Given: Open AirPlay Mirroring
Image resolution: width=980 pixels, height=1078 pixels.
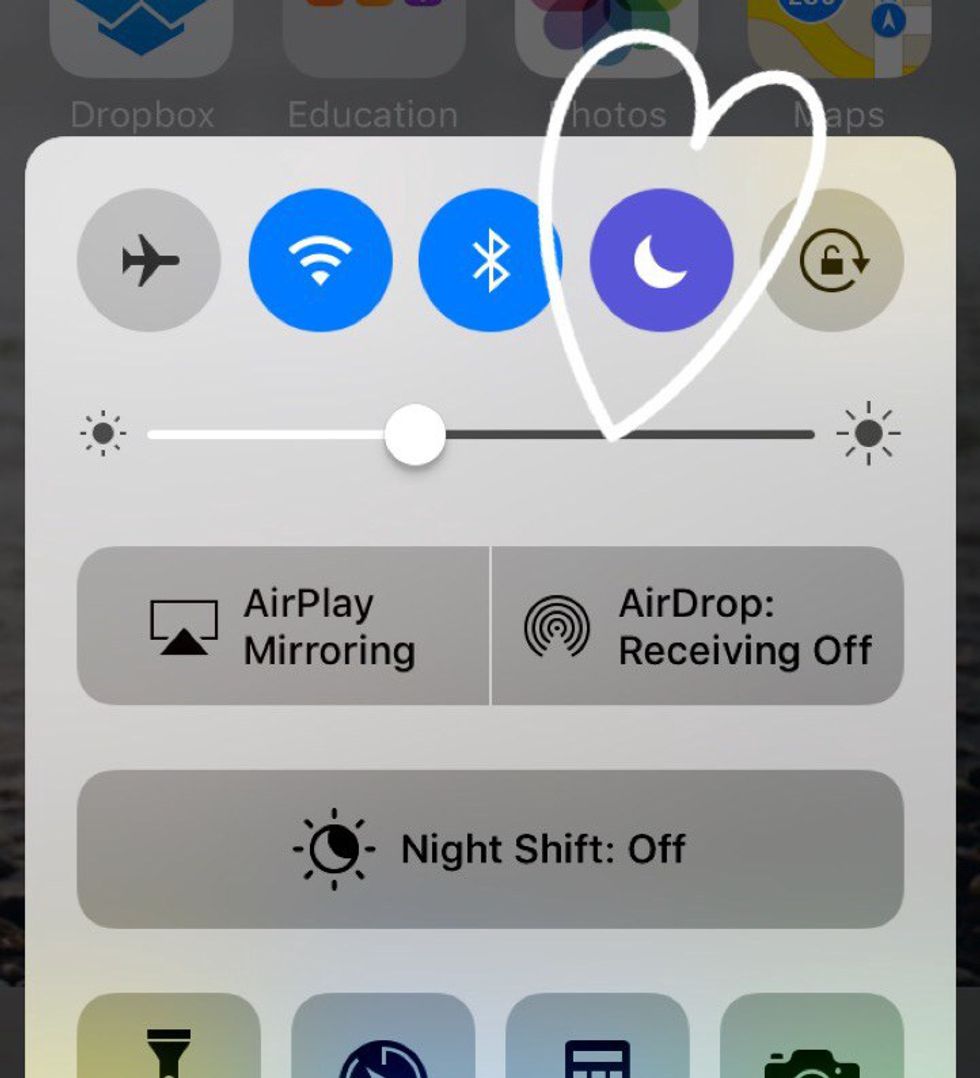Looking at the screenshot, I should (x=283, y=626).
